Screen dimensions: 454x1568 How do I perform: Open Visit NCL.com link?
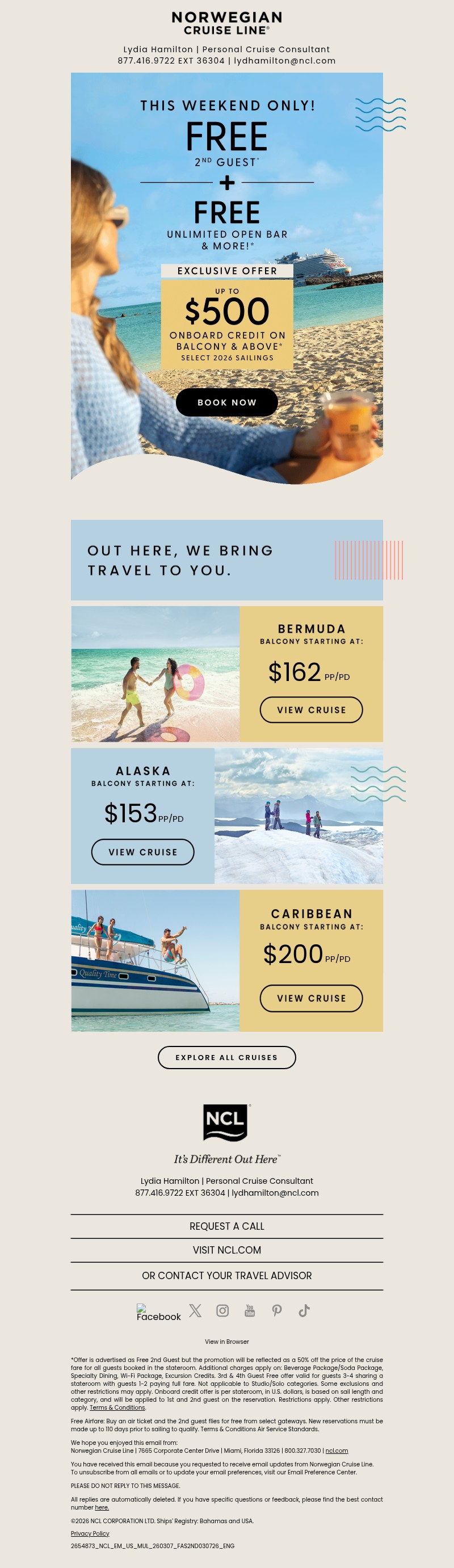point(226,1250)
